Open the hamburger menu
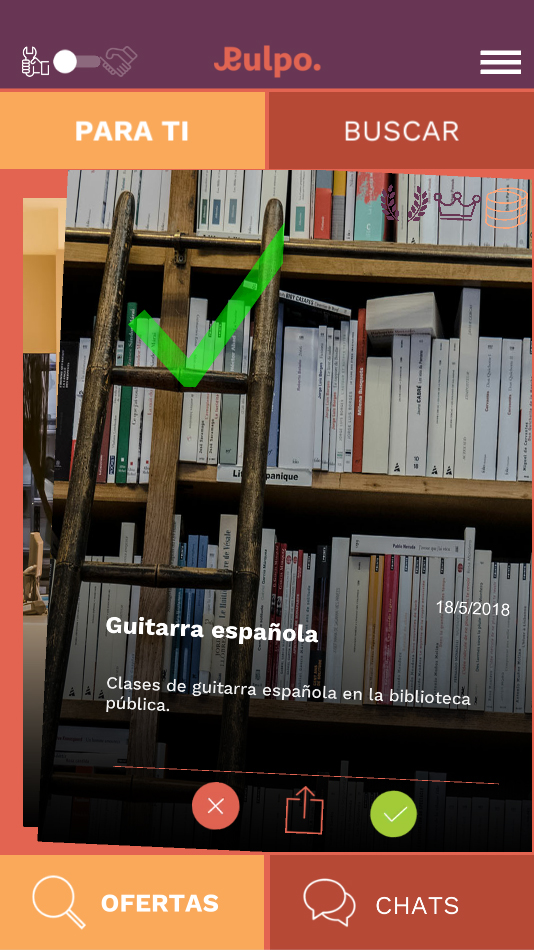 pos(500,62)
